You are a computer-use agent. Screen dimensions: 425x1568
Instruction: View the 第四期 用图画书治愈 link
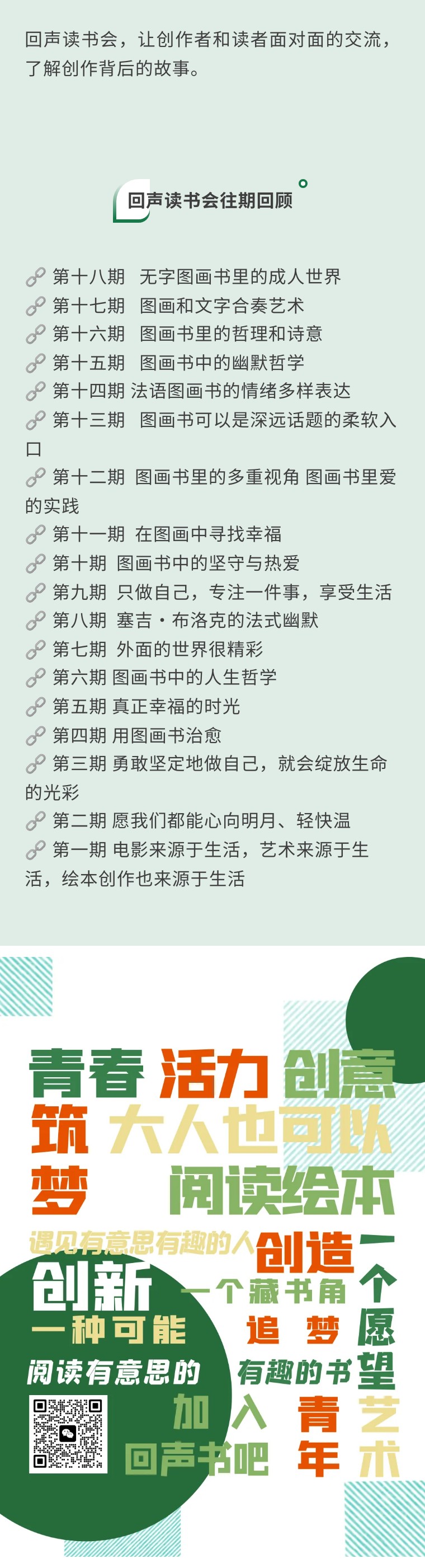click(x=137, y=735)
